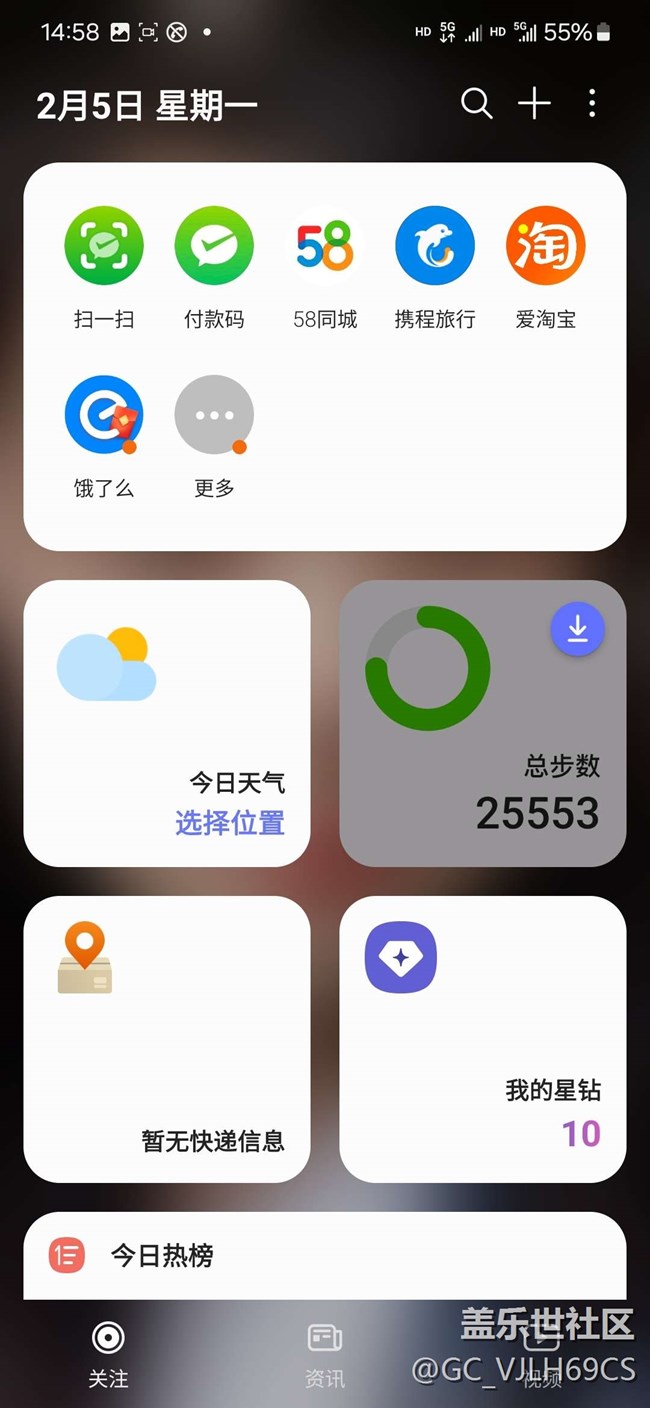Open the 爱淘宝 shortcut
The height and width of the screenshot is (1408, 650).
pos(545,246)
